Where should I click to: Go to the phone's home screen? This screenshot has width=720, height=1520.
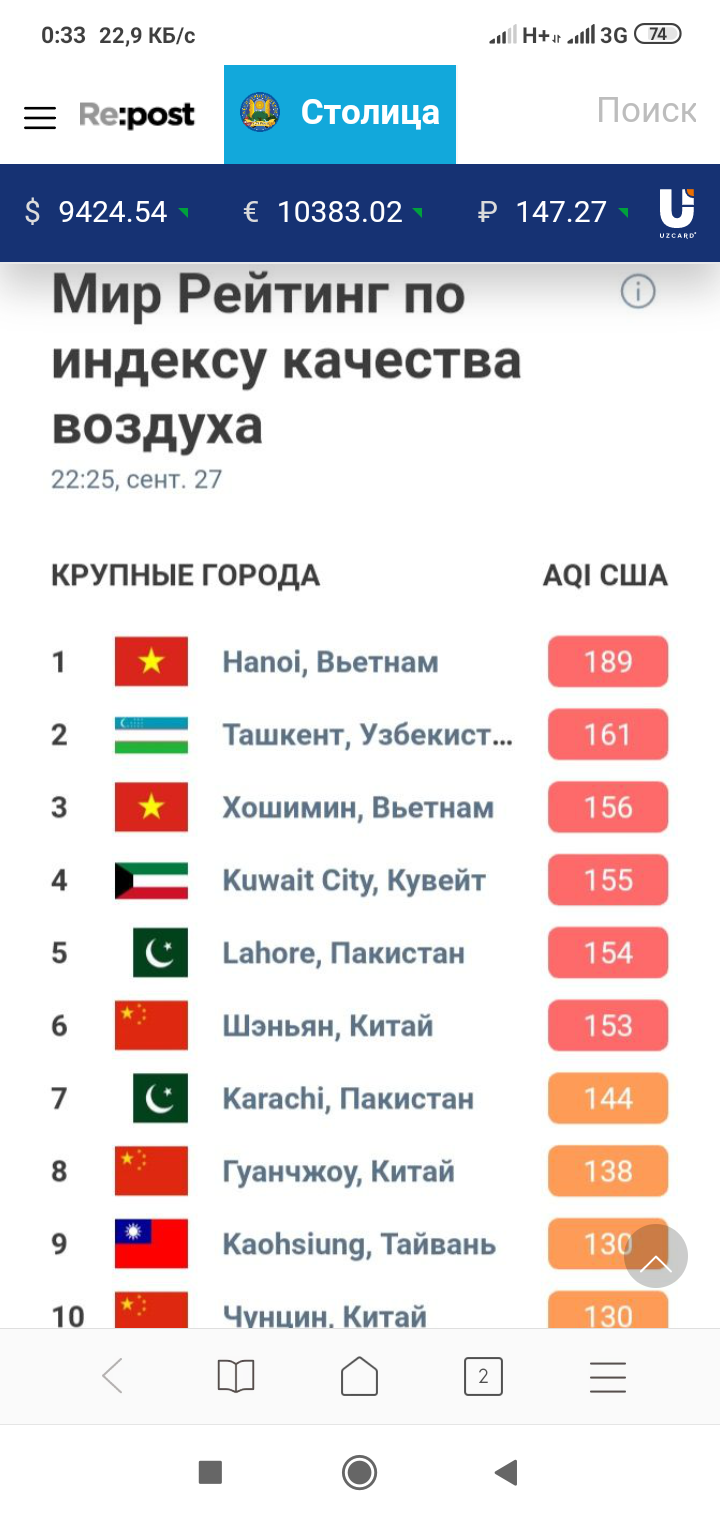(359, 1472)
